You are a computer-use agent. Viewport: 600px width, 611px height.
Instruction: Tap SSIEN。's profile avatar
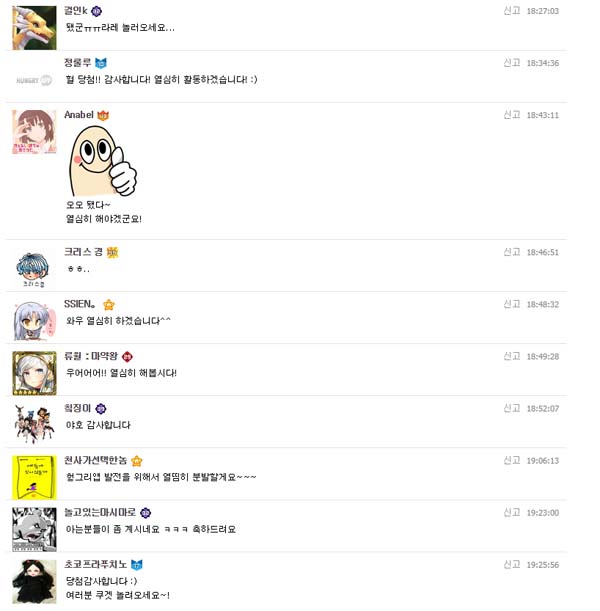click(x=34, y=320)
